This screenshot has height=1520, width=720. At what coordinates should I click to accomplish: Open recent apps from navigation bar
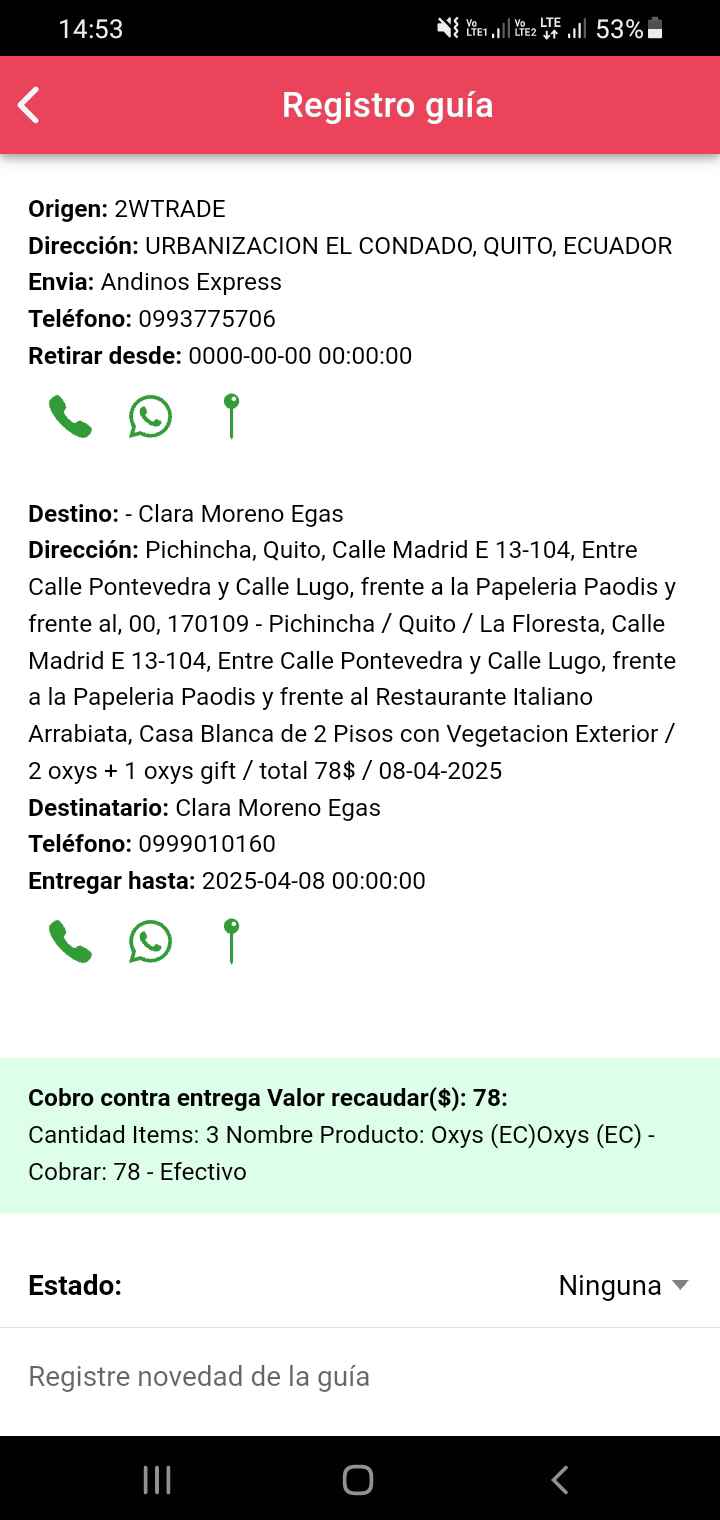point(157,1480)
